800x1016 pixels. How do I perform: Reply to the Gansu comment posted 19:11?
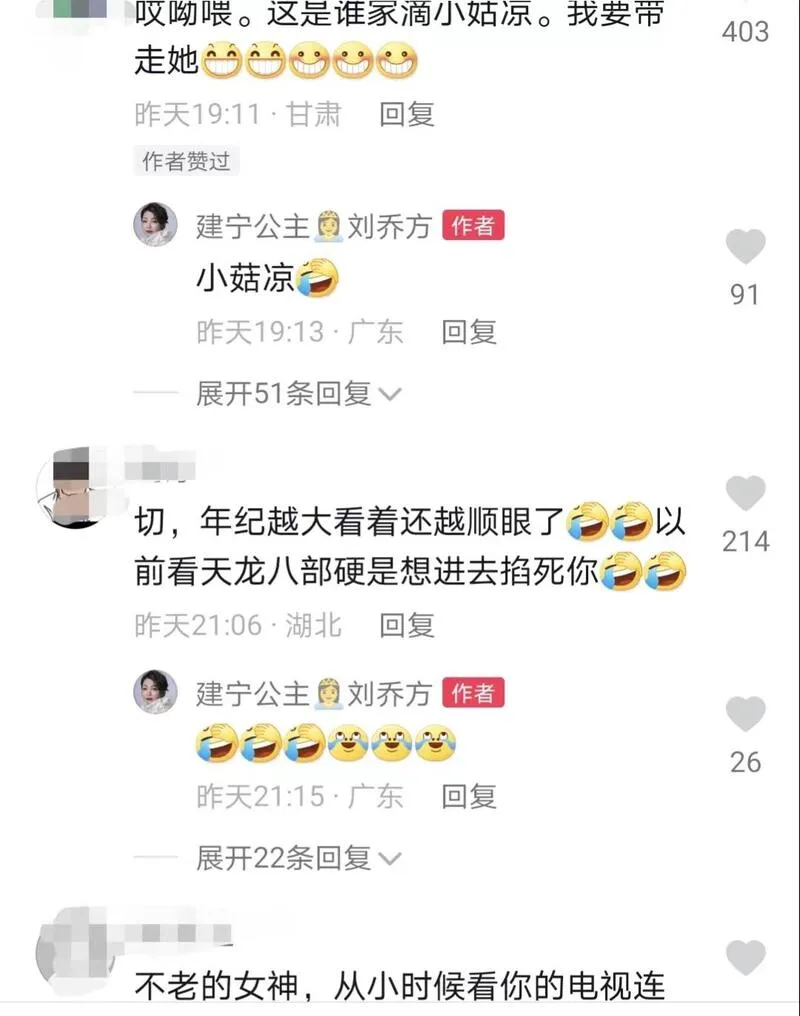pos(407,114)
